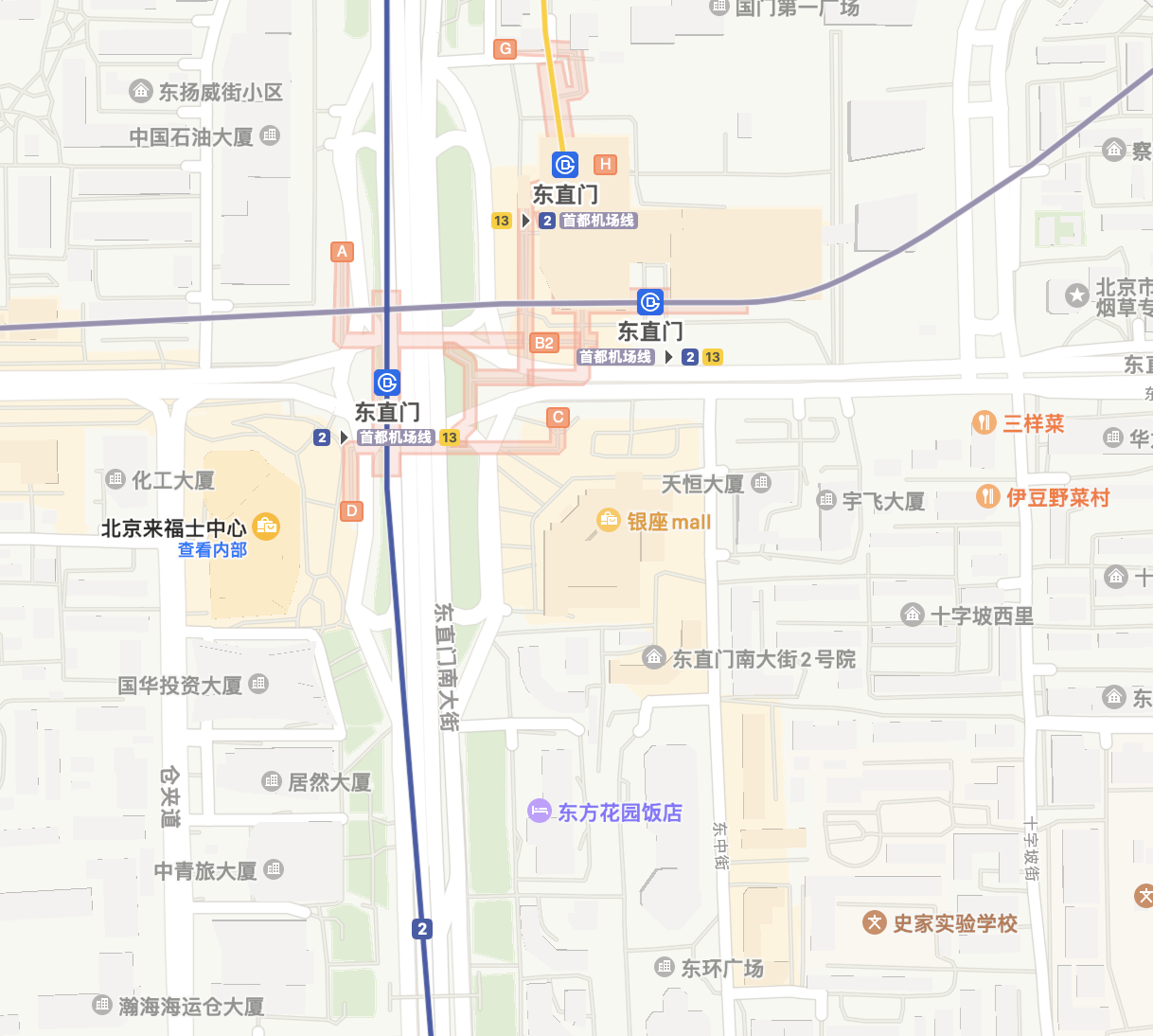This screenshot has height=1036, width=1153.
Task: Select the 化工大厦 building marker
Action: click(115, 479)
